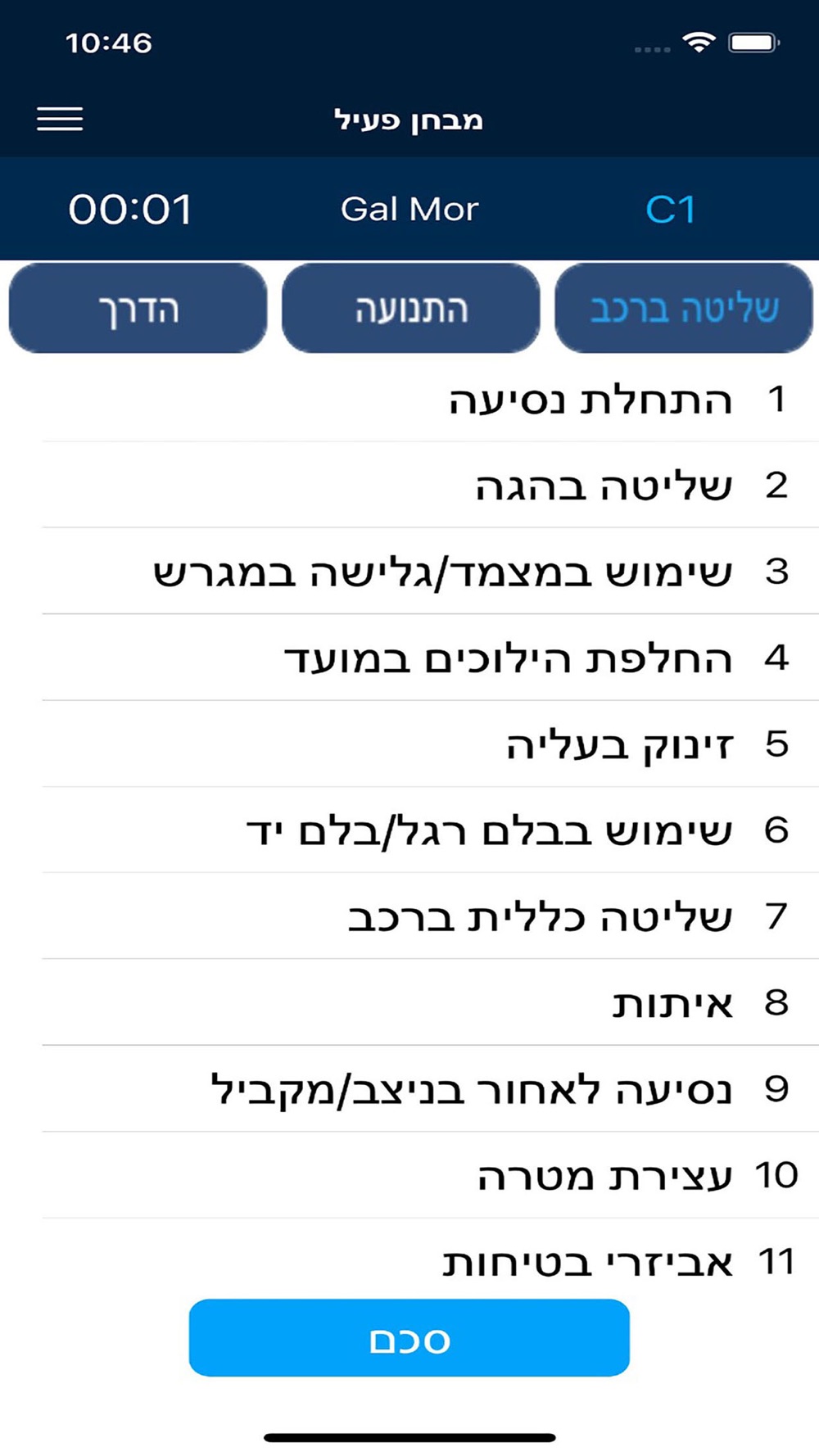Switch to the הדרך tab

[138, 308]
